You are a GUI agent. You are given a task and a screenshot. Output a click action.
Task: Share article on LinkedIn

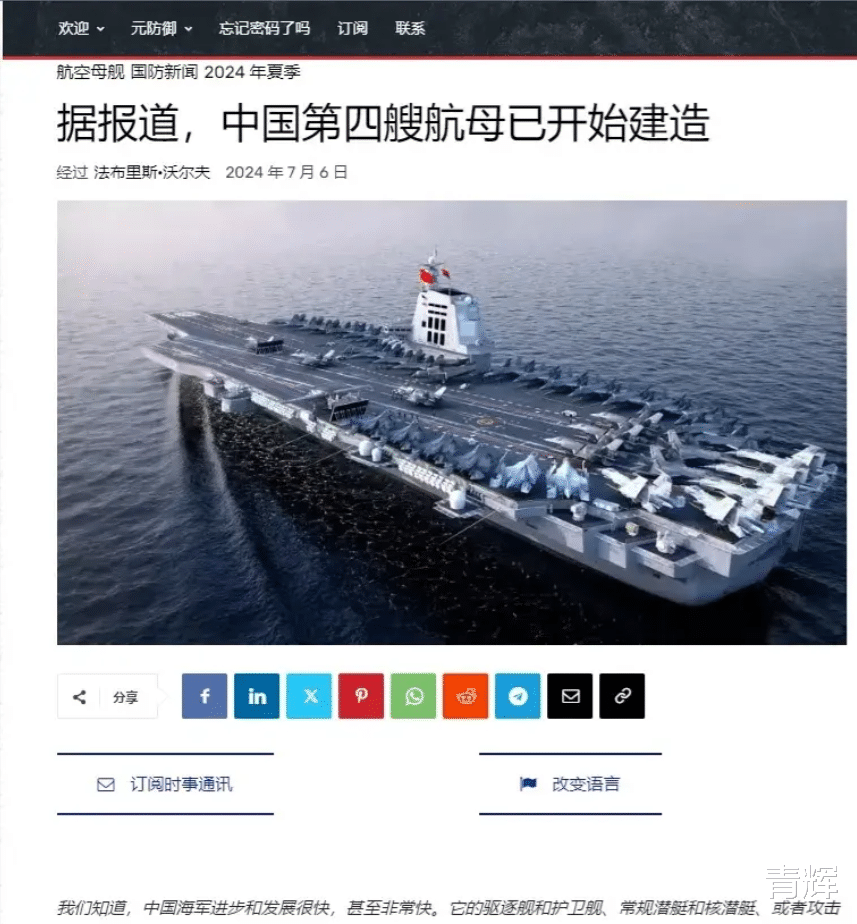click(257, 696)
